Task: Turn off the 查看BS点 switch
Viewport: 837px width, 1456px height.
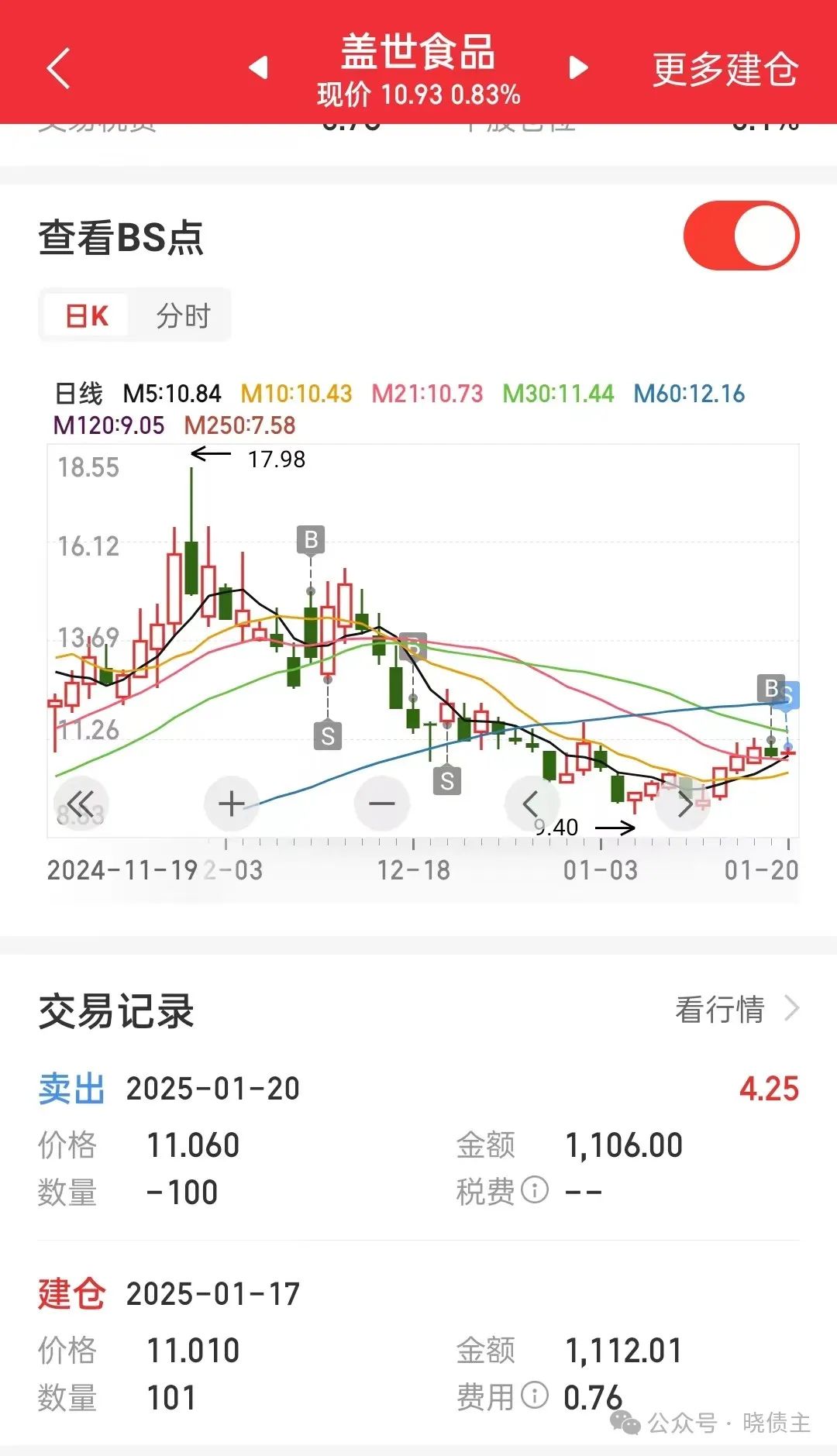Action: 741,236
